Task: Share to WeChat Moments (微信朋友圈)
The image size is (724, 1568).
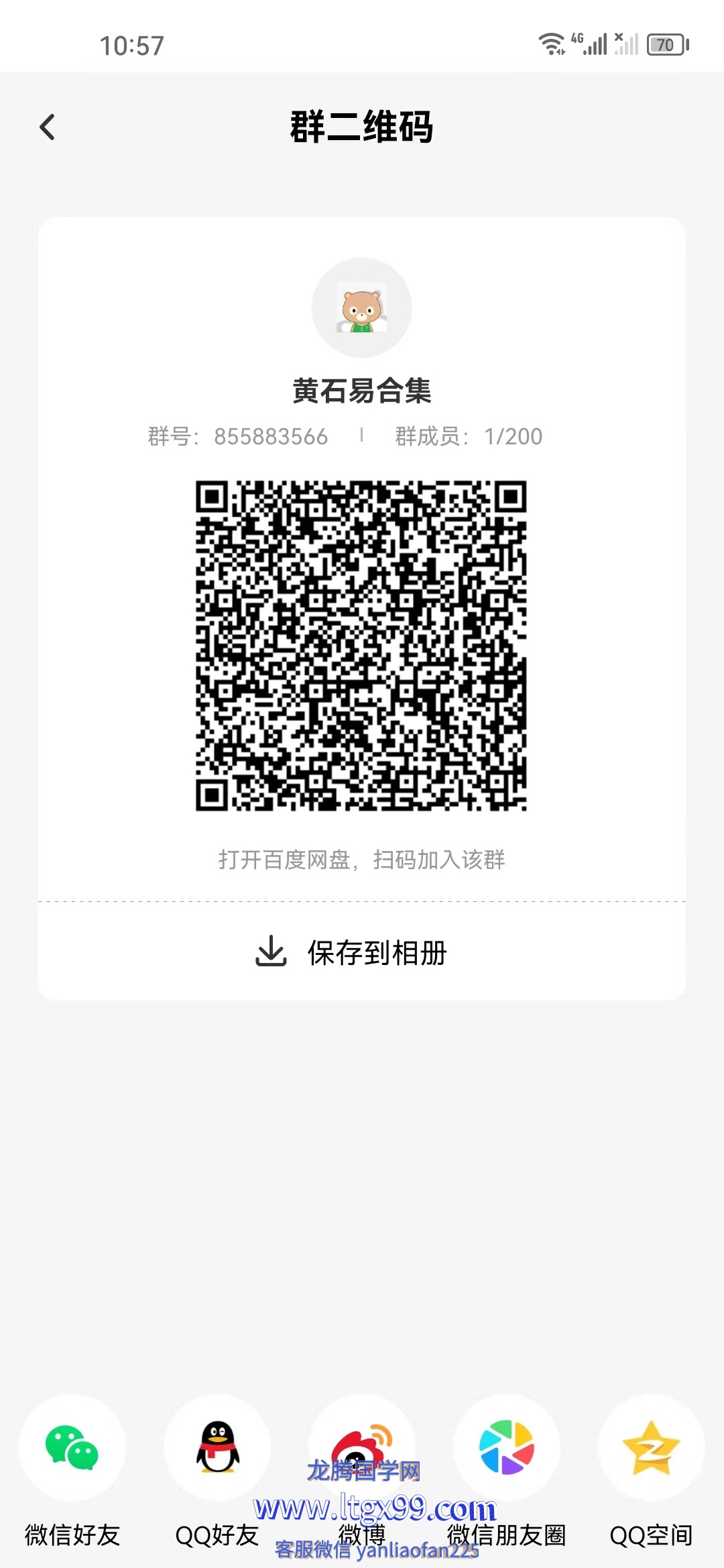Action: coord(507,1448)
